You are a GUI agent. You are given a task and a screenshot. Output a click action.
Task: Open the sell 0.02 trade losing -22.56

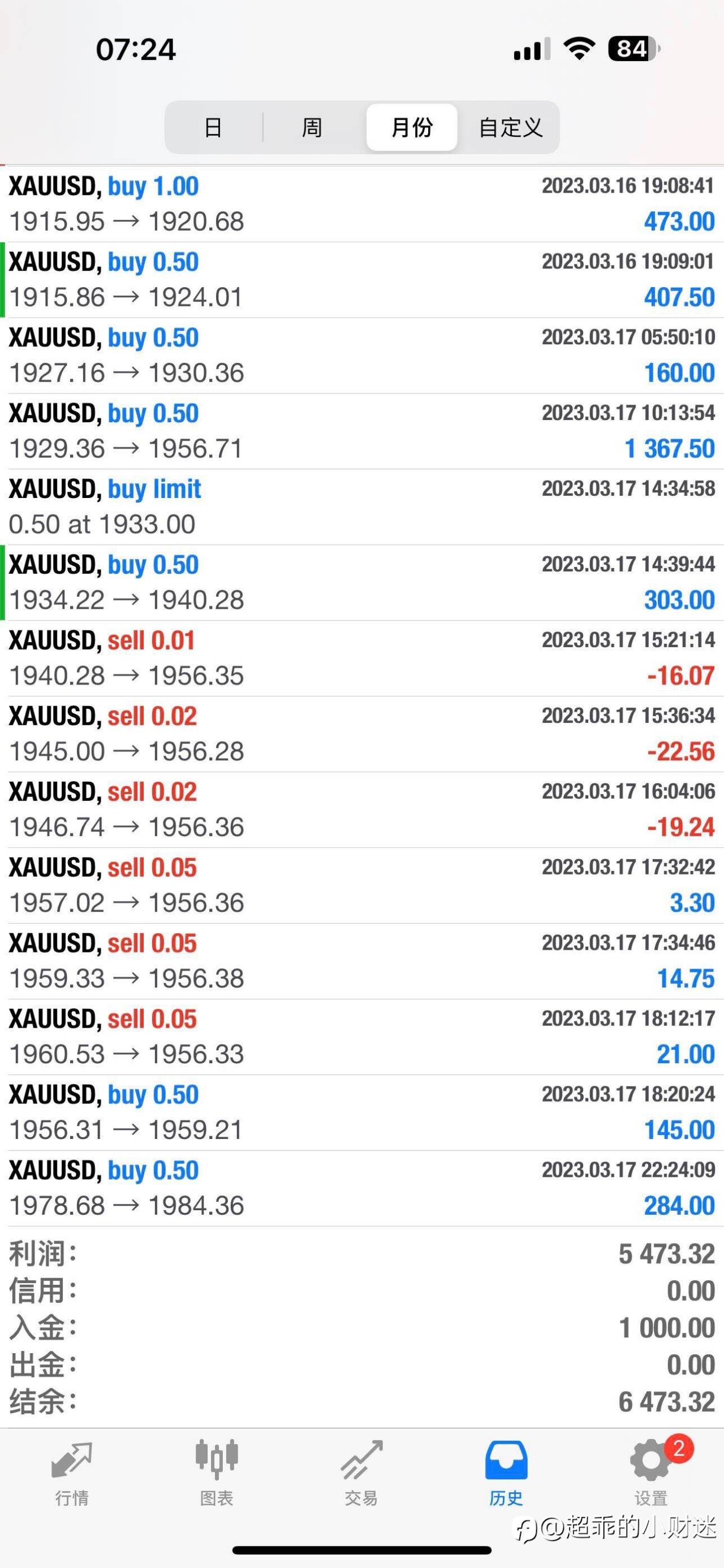(361, 734)
